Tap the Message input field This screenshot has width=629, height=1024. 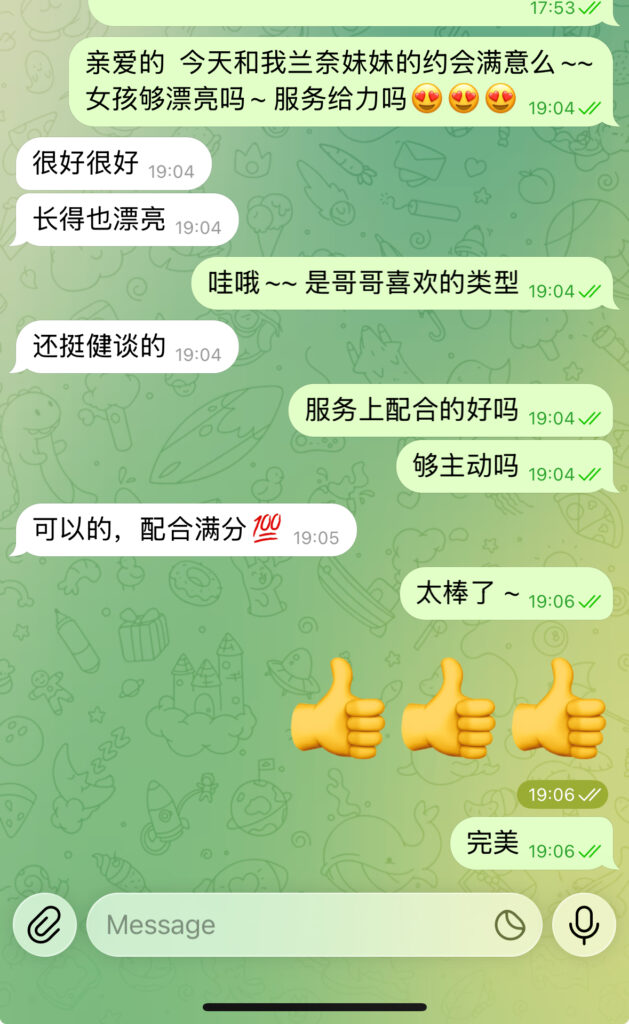[290, 925]
